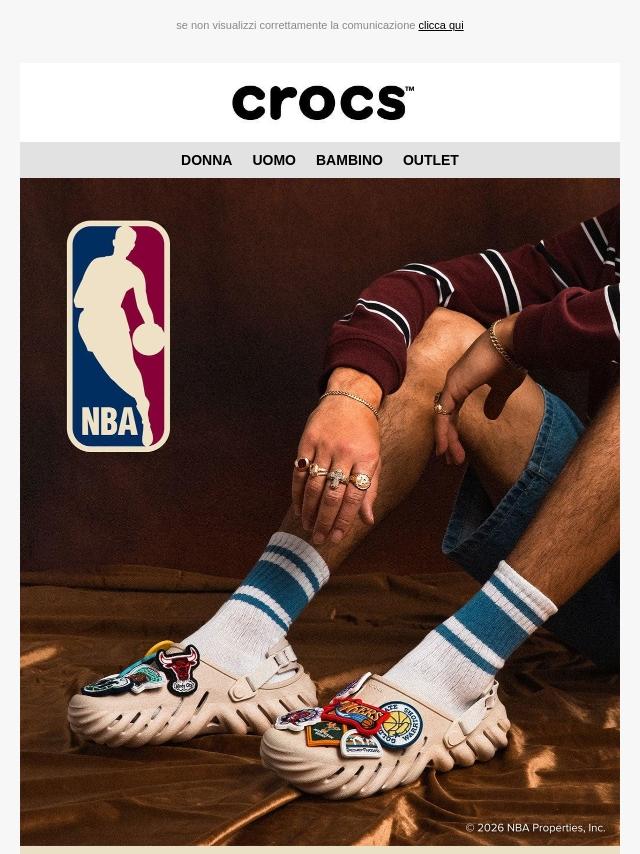The height and width of the screenshot is (854, 640).
Task: Open the NBA Crocs collection banner
Action: click(320, 510)
